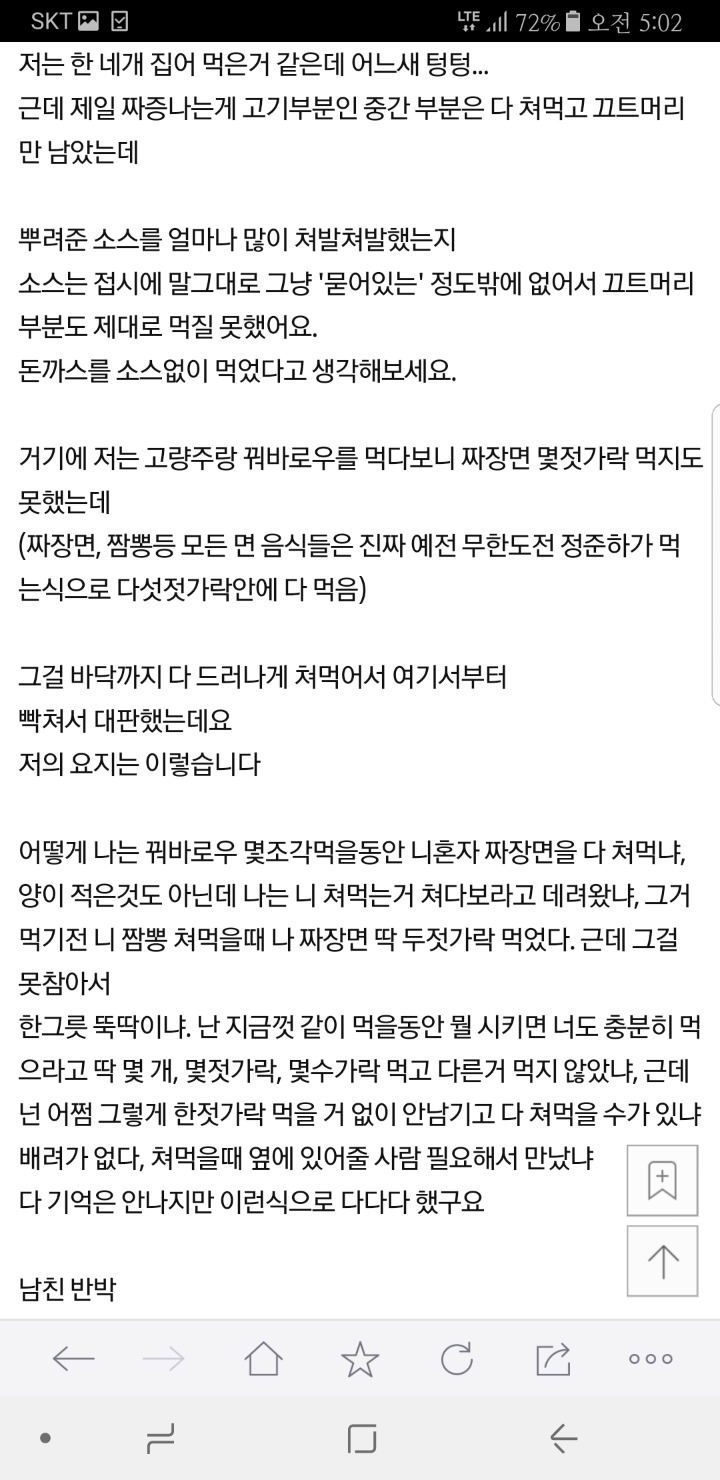This screenshot has height=1480, width=720.
Task: Share this page
Action: coord(552,1358)
